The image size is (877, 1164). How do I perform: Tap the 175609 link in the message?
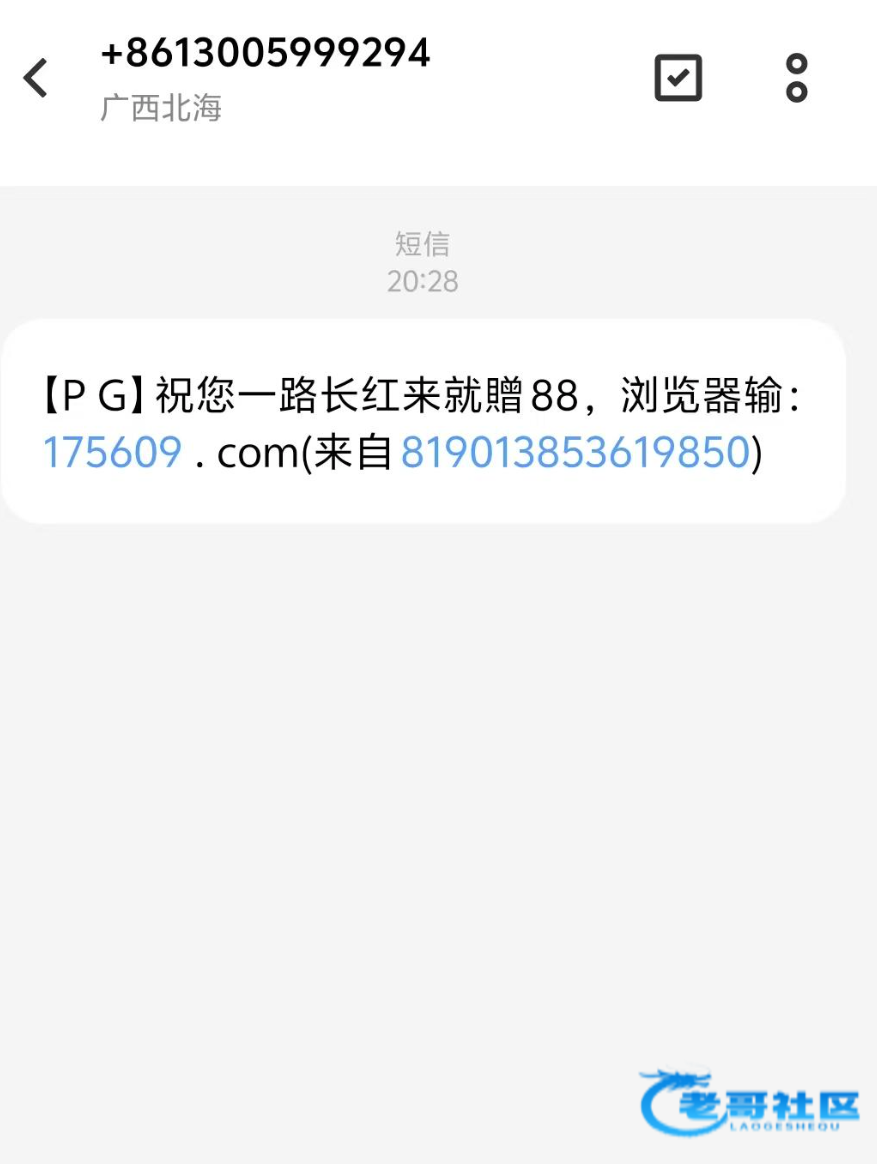coord(112,452)
